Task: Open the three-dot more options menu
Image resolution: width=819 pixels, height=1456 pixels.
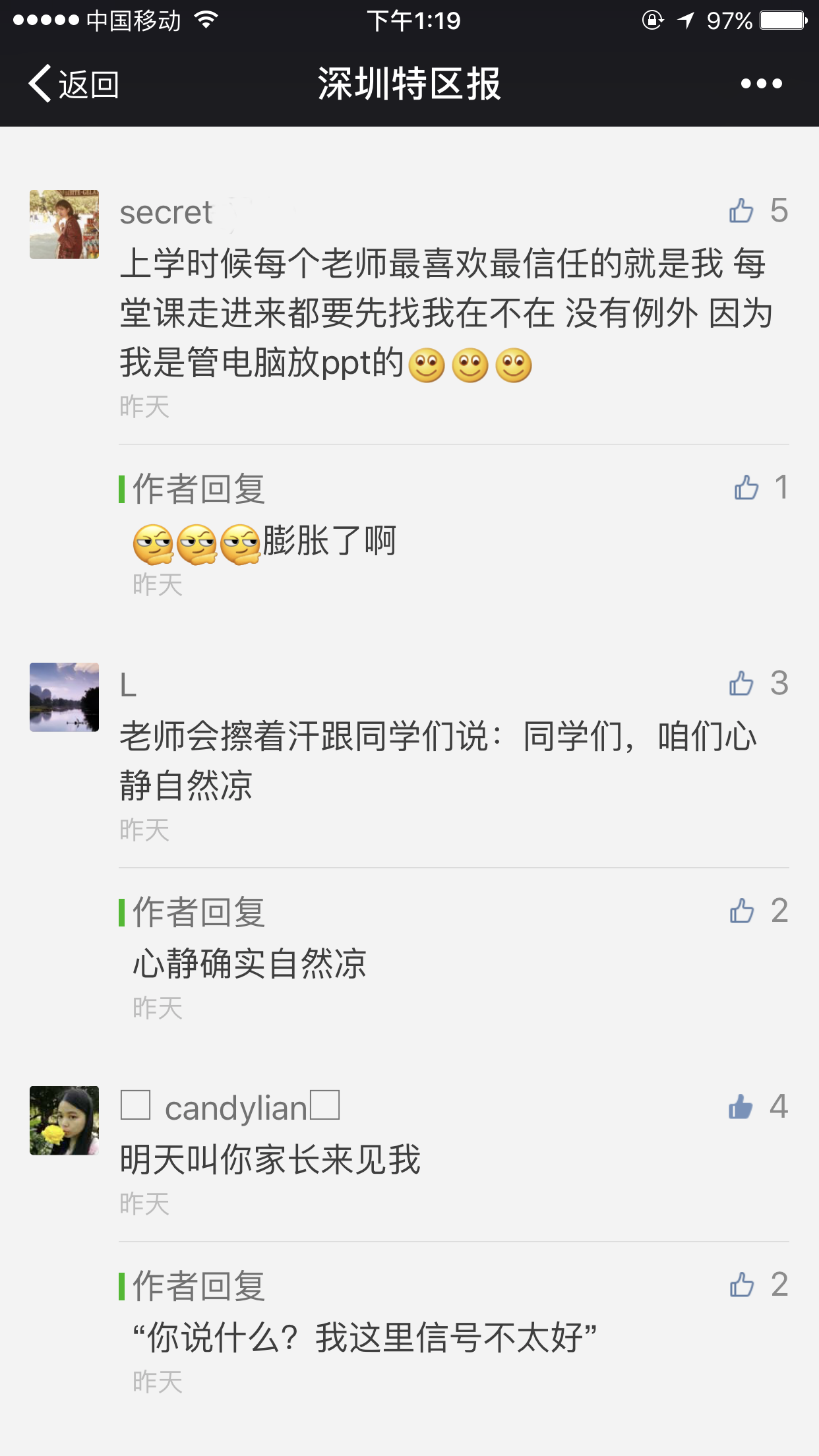Action: [761, 84]
